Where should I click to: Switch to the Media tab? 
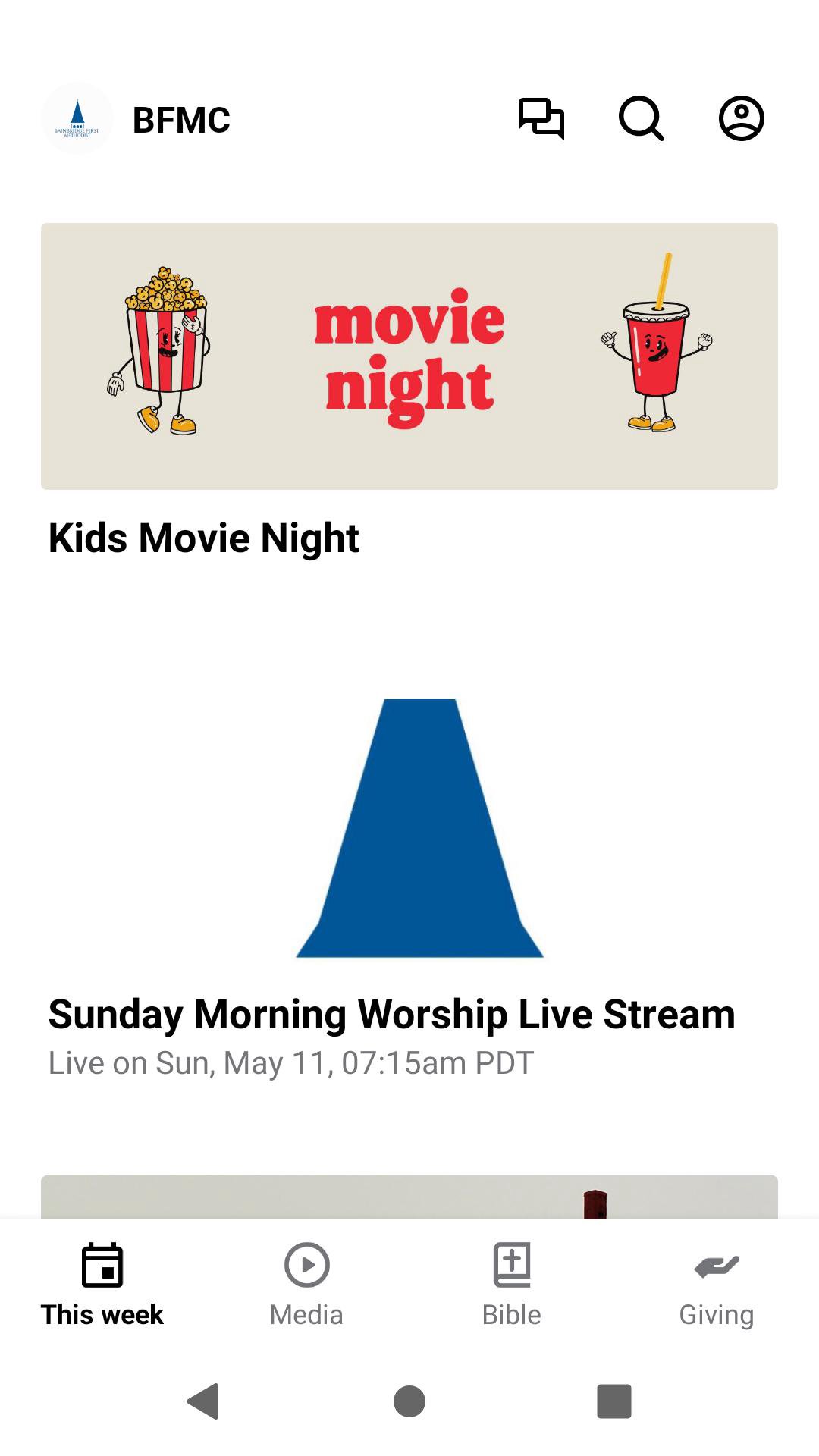point(307,1285)
